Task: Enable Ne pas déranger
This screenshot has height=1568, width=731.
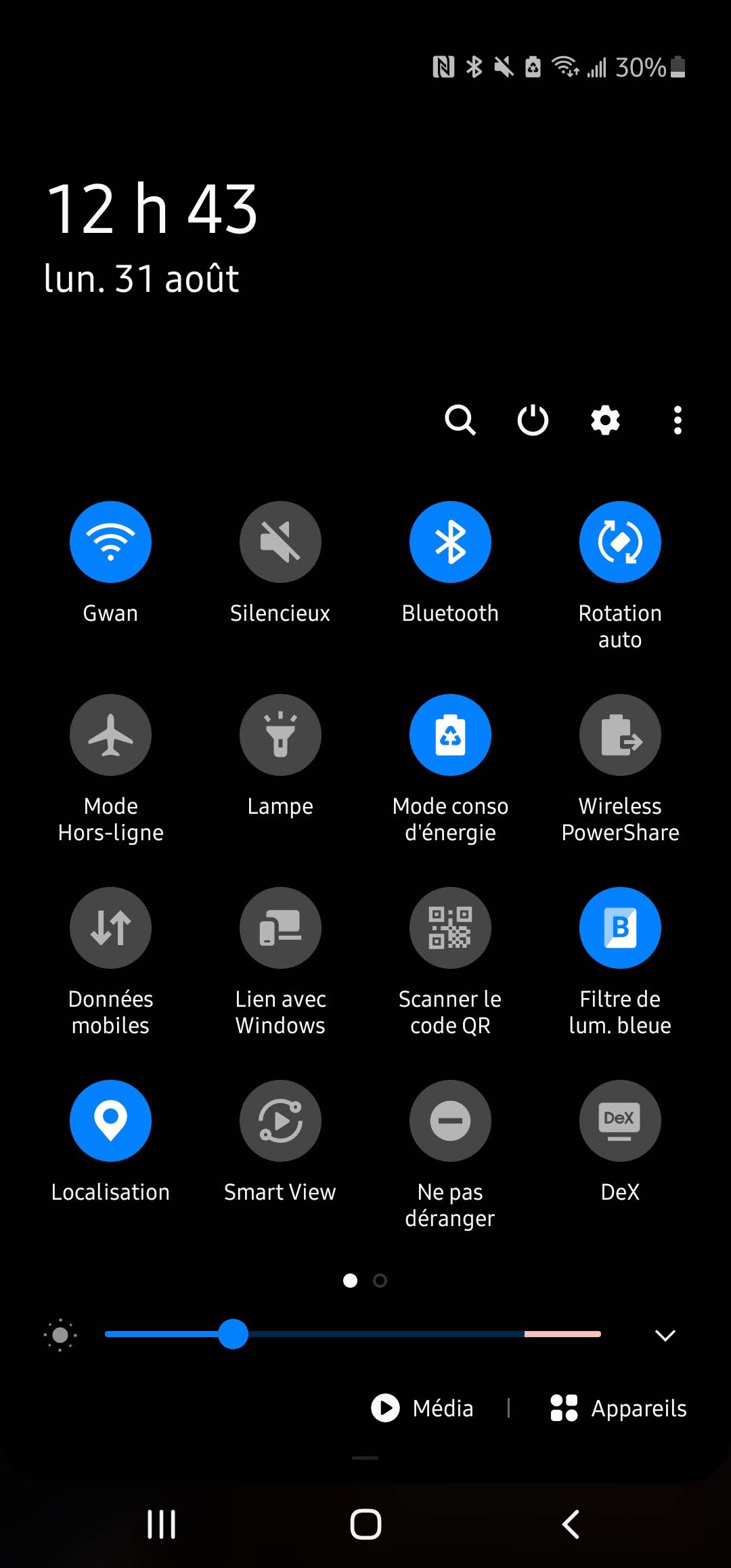Action: point(450,1121)
